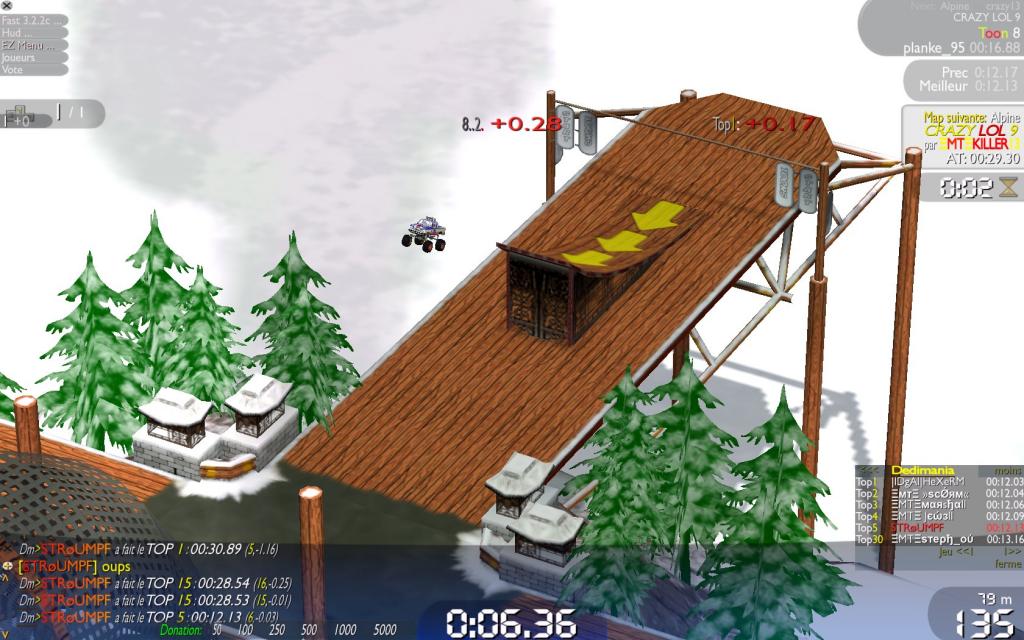Tap the '|>>' Dedimania records arrow

point(1011,551)
